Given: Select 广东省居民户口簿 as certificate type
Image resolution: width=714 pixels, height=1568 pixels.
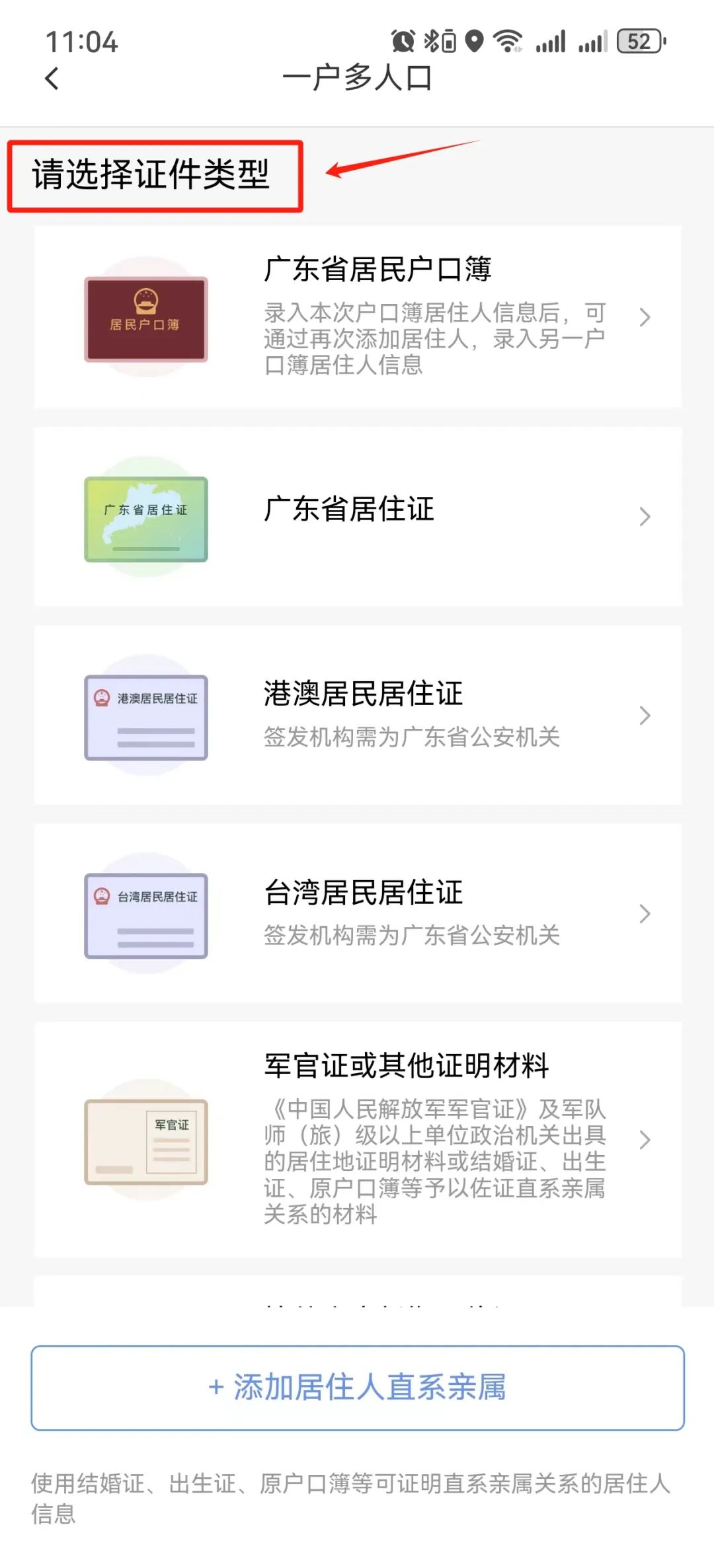Looking at the screenshot, I should pyautogui.click(x=357, y=317).
